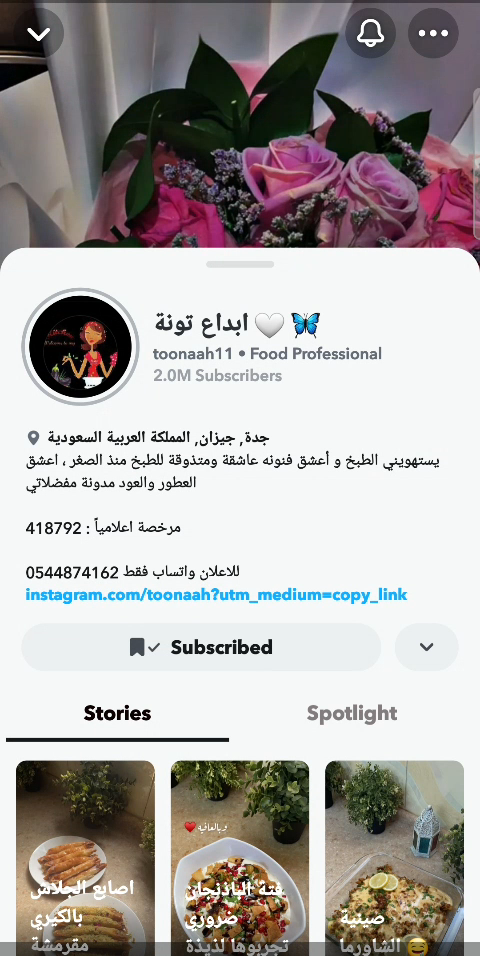Expand the chevron next to Subscribed

pos(426,647)
